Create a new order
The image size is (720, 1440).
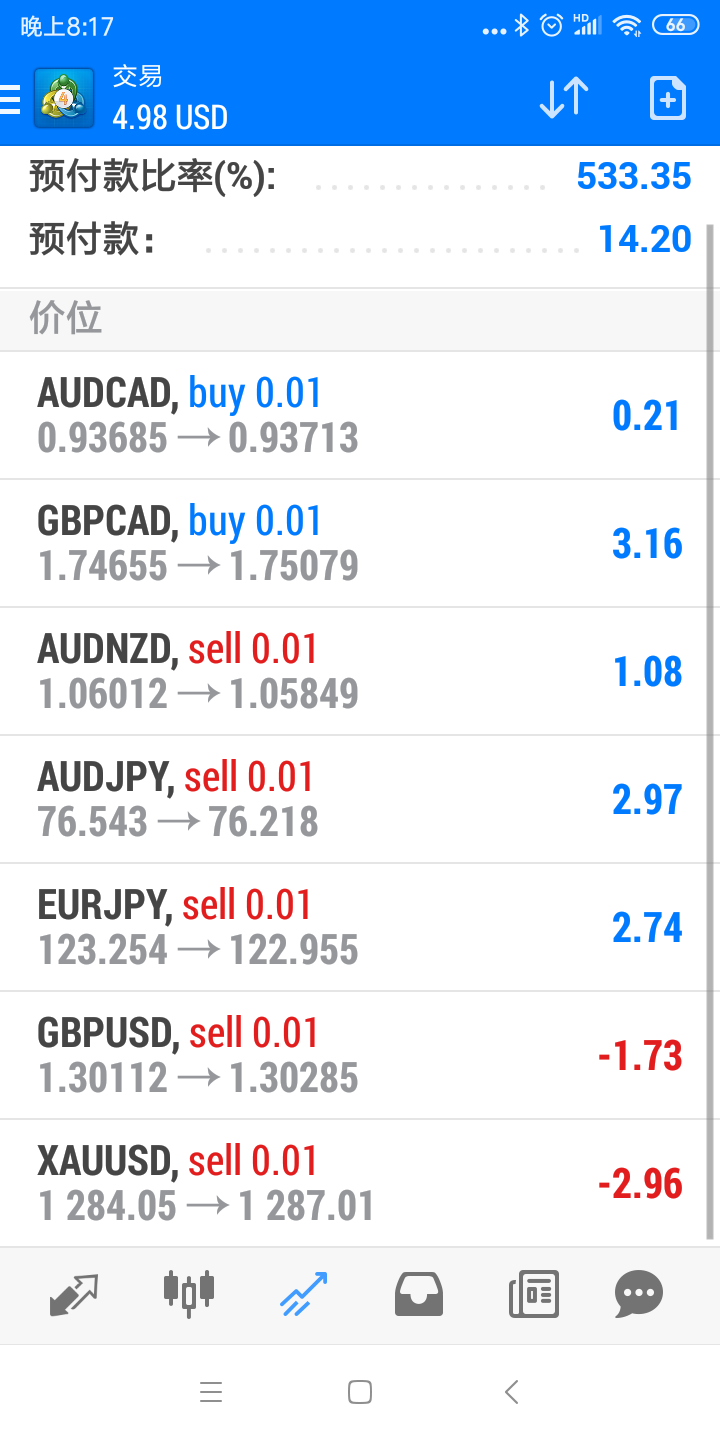[668, 99]
